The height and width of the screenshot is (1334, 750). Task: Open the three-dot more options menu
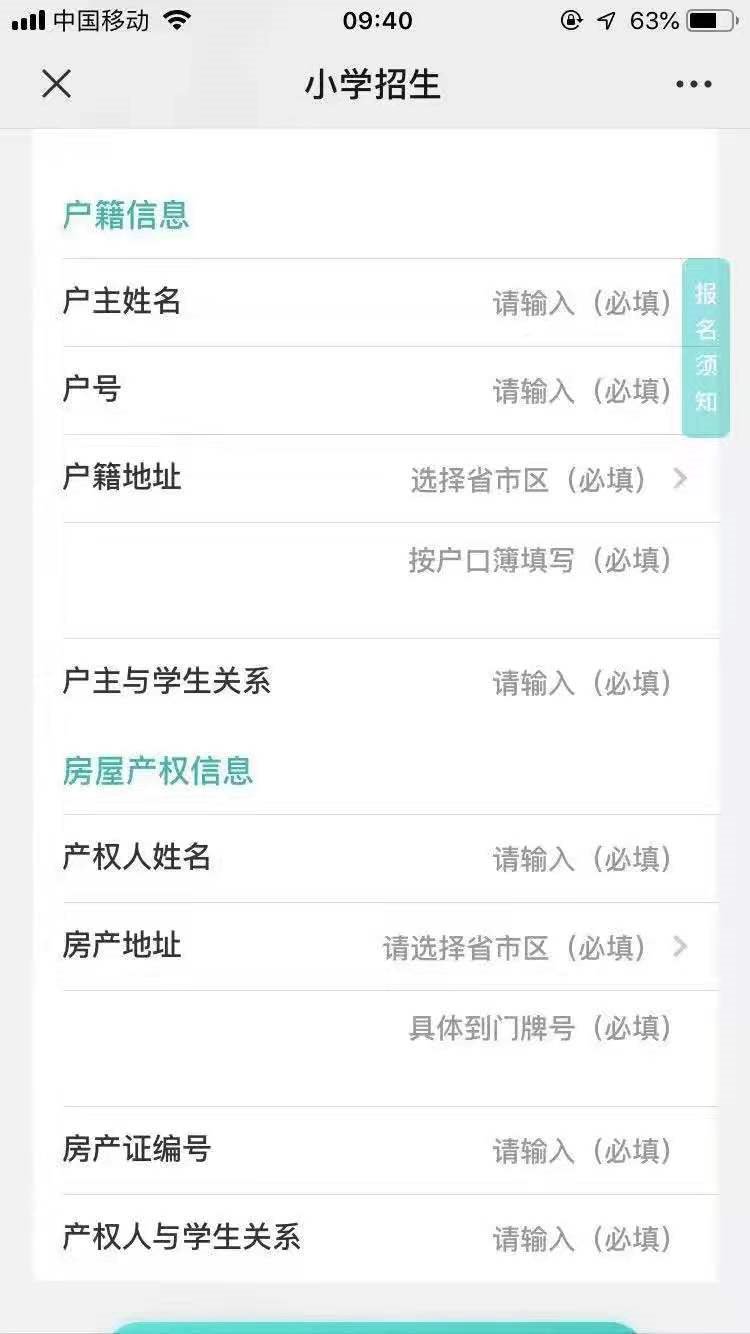[693, 84]
